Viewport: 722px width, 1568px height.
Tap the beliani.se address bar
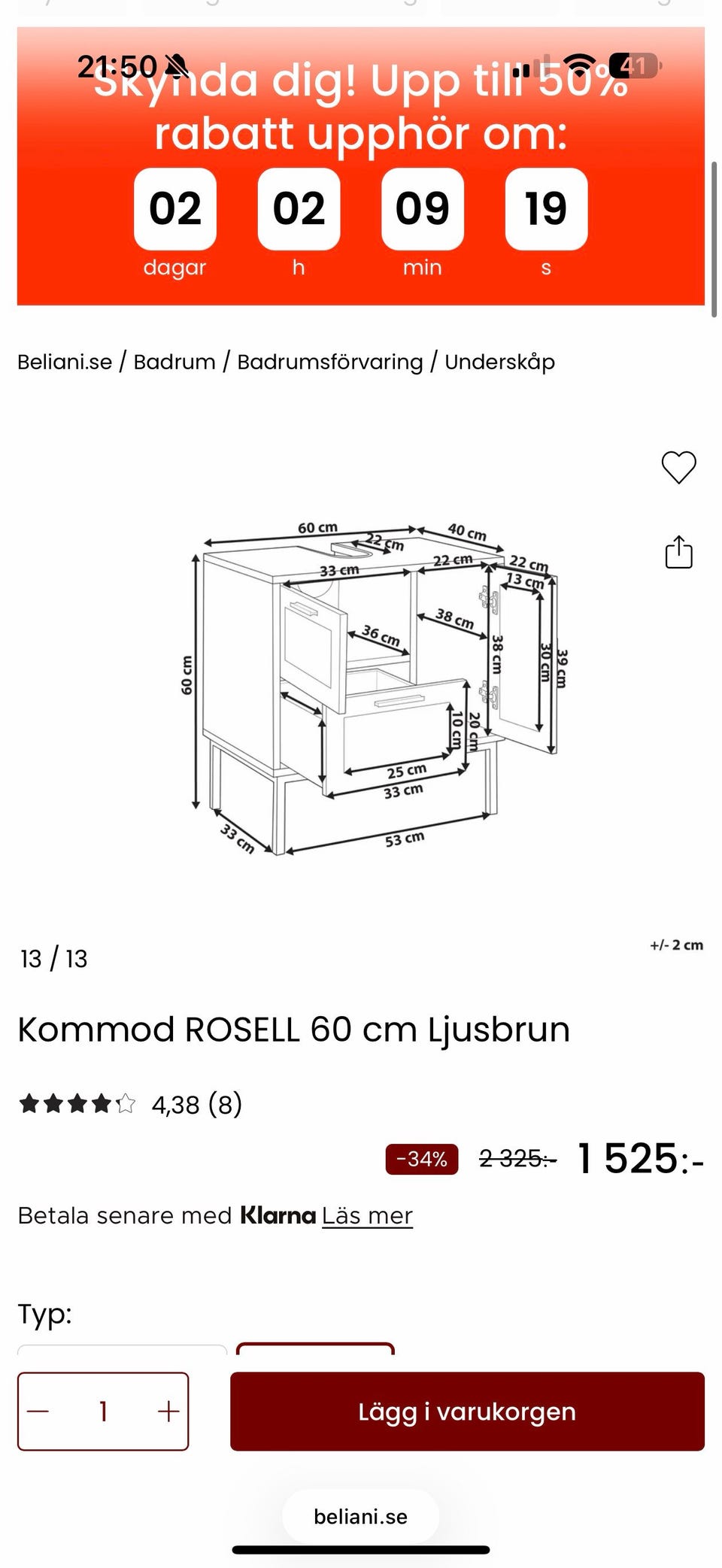361,1517
